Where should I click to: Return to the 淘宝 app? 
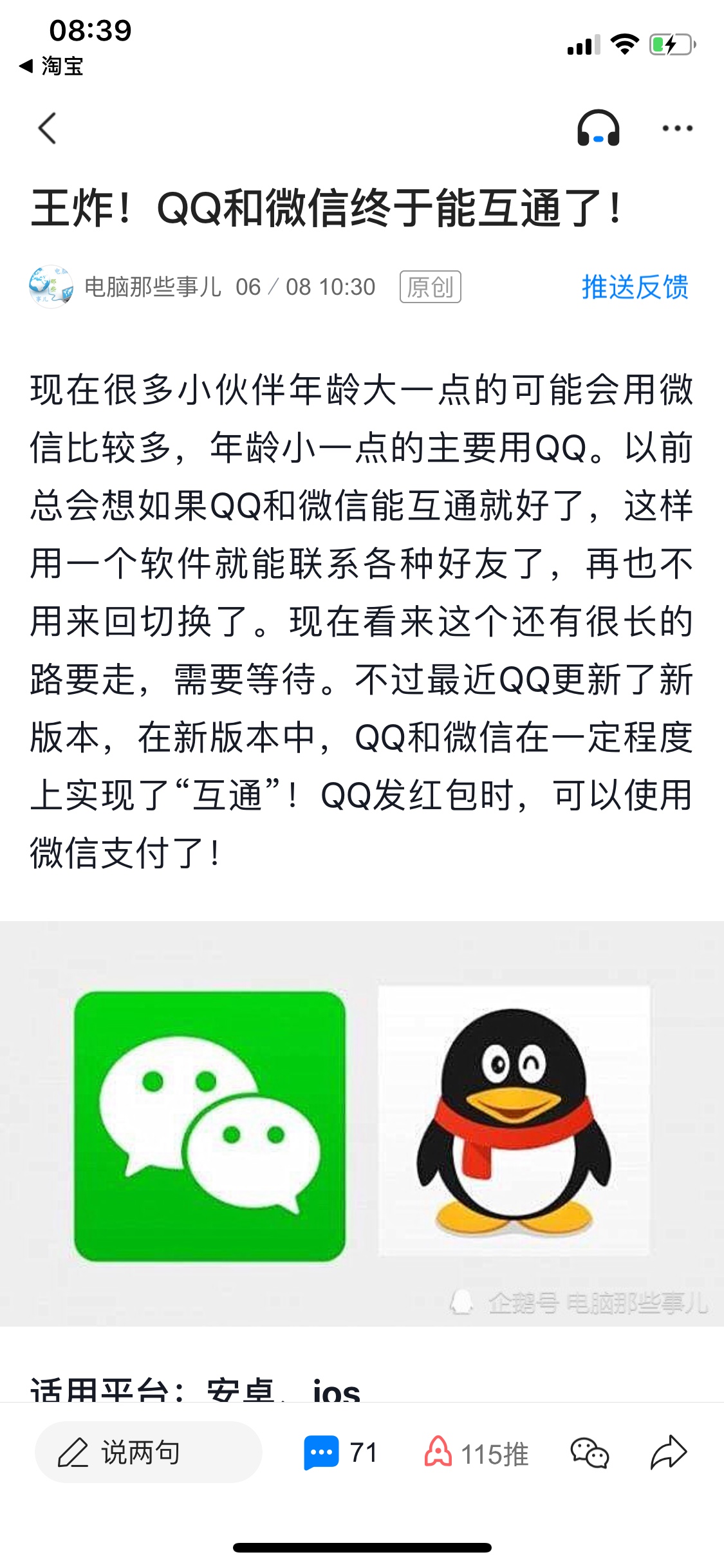click(x=51, y=66)
